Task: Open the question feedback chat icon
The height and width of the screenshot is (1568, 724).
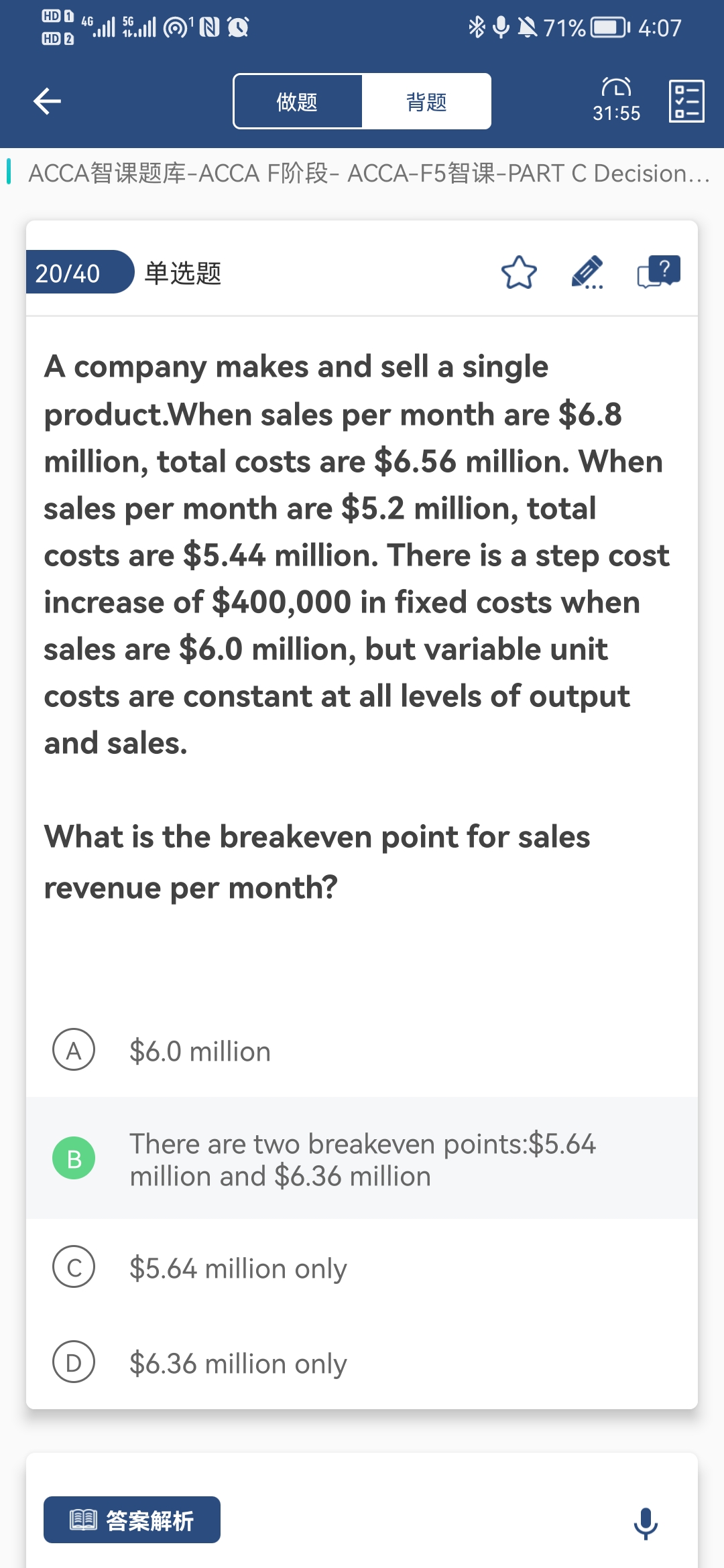Action: coord(658,272)
